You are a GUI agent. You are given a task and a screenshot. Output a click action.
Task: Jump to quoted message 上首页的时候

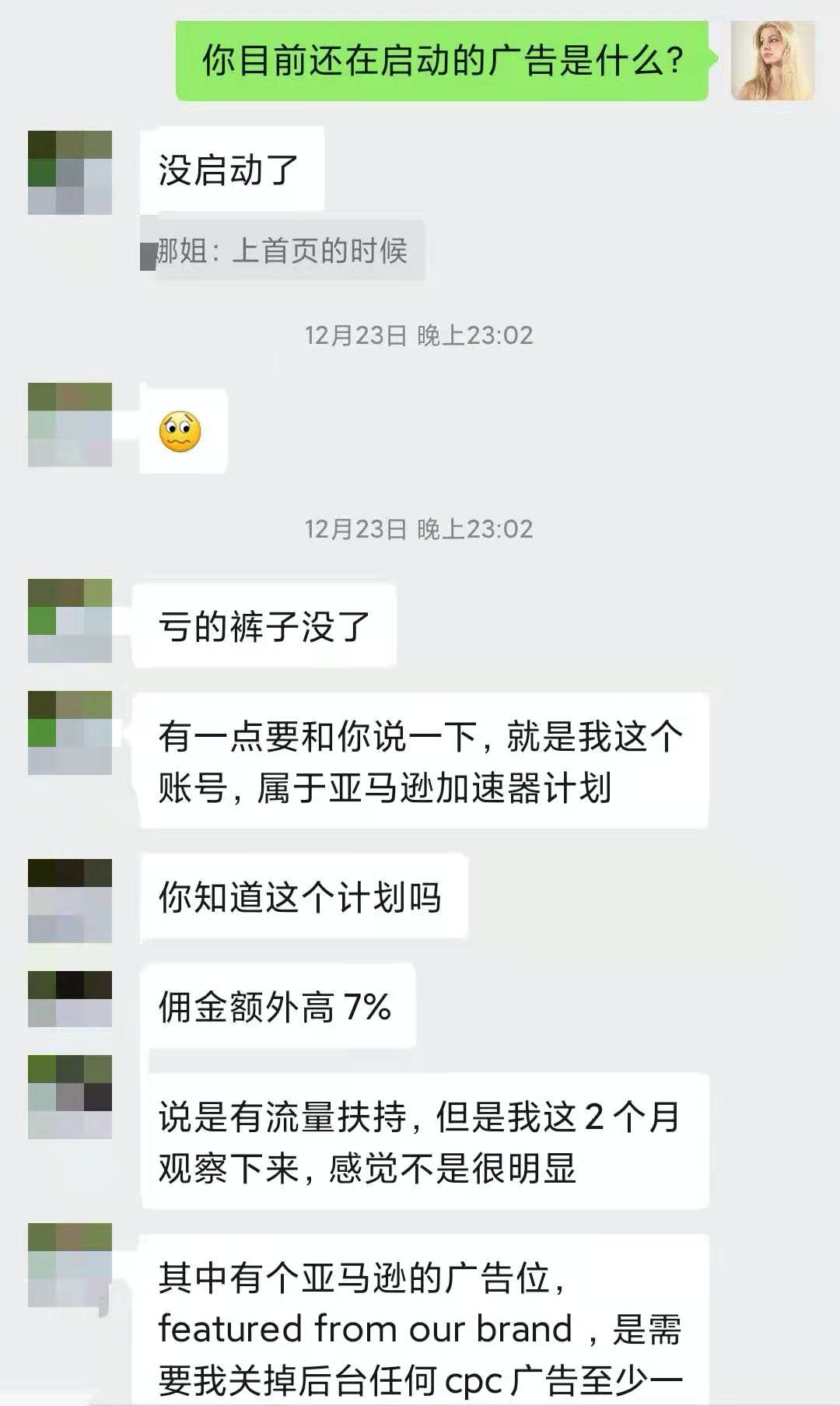coord(282,251)
